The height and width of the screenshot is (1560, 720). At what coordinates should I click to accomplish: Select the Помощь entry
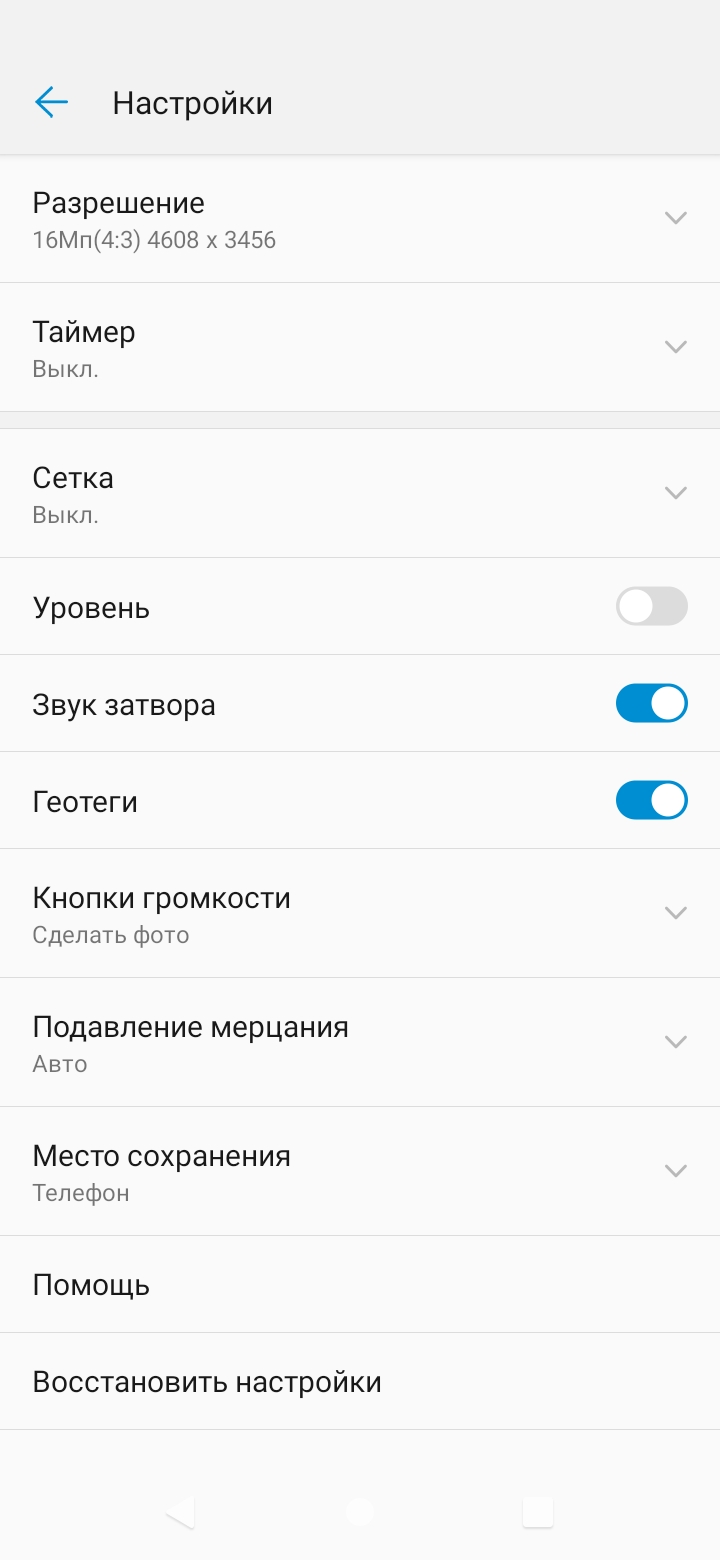360,1284
